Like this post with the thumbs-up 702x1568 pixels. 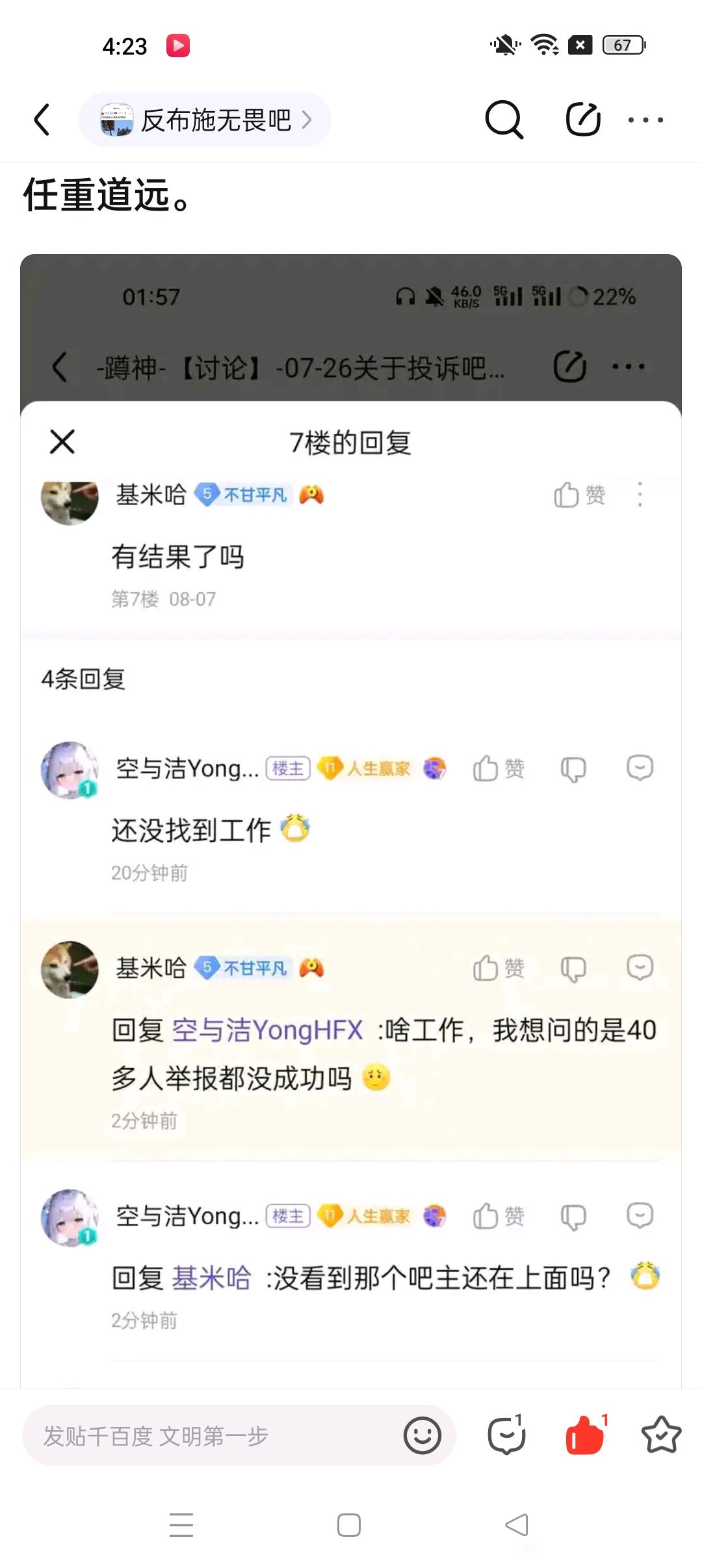586,1435
